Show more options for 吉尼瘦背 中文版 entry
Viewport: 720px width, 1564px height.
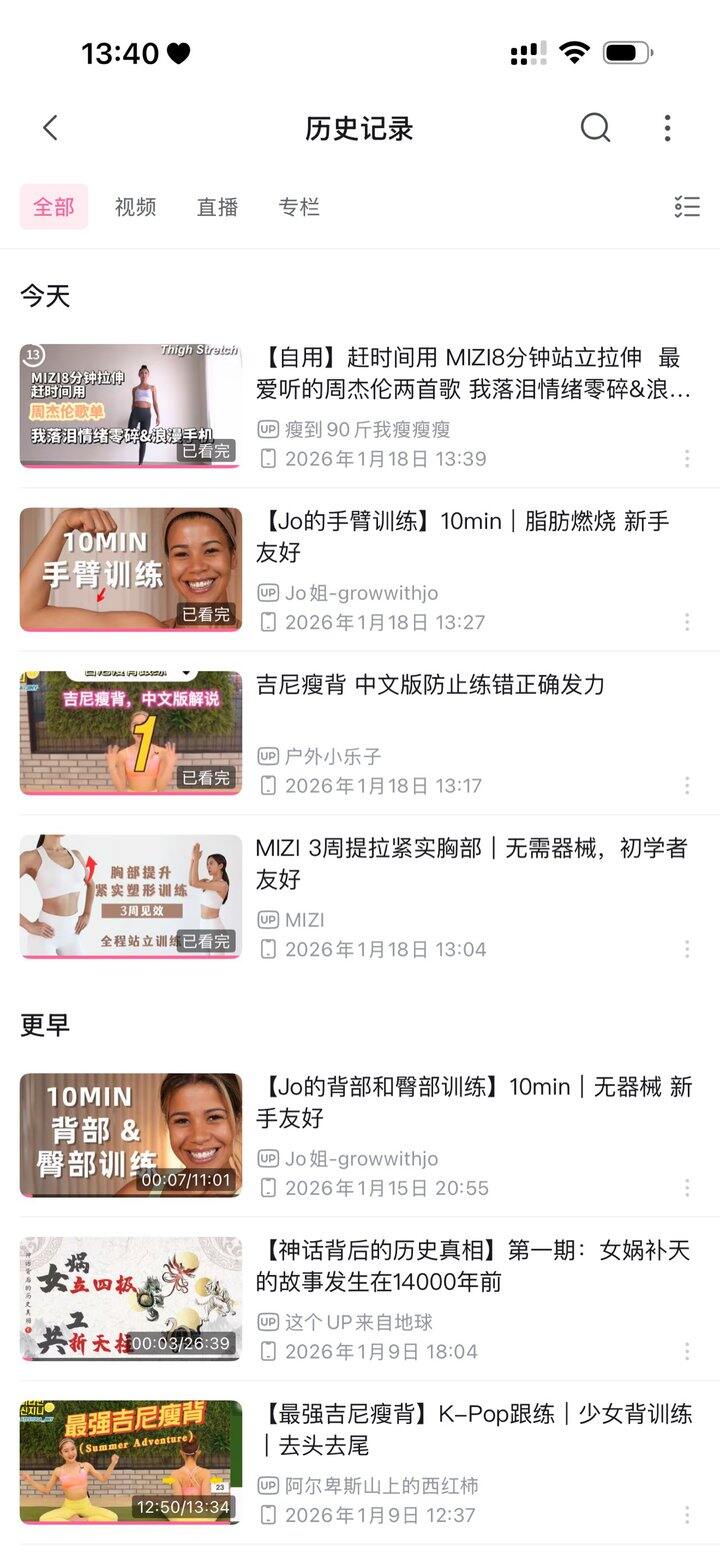coord(687,786)
